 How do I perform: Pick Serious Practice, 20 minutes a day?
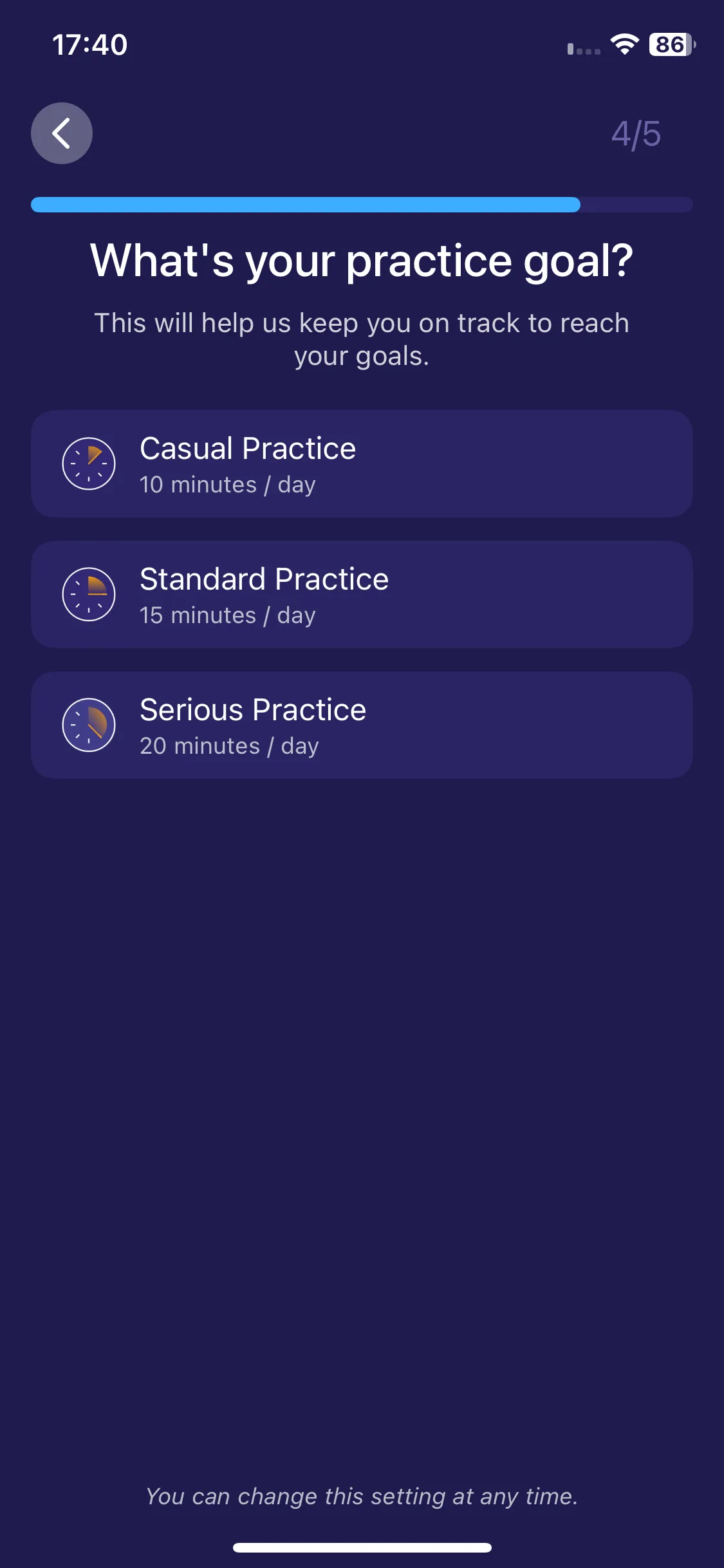[x=362, y=725]
